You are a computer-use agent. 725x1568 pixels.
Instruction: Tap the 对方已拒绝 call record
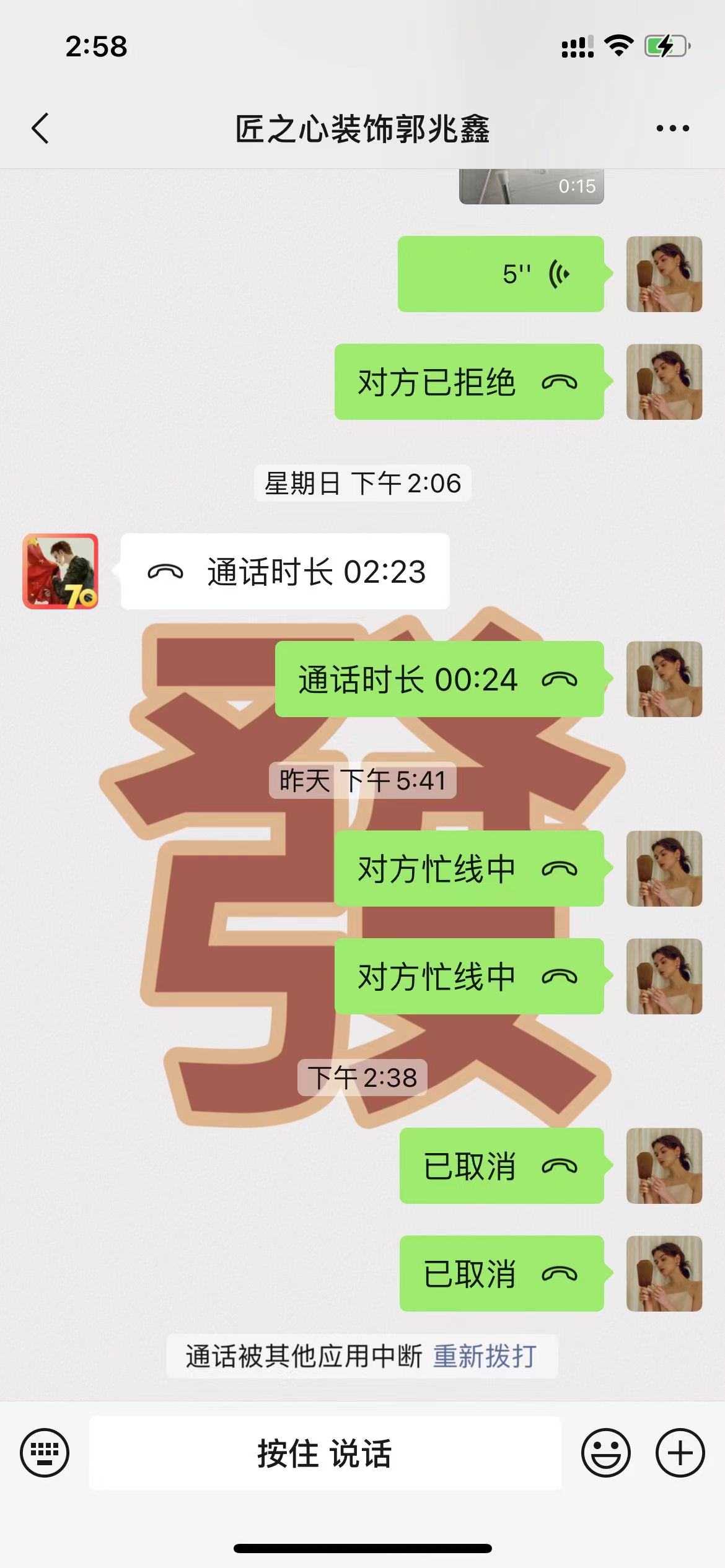coord(469,381)
